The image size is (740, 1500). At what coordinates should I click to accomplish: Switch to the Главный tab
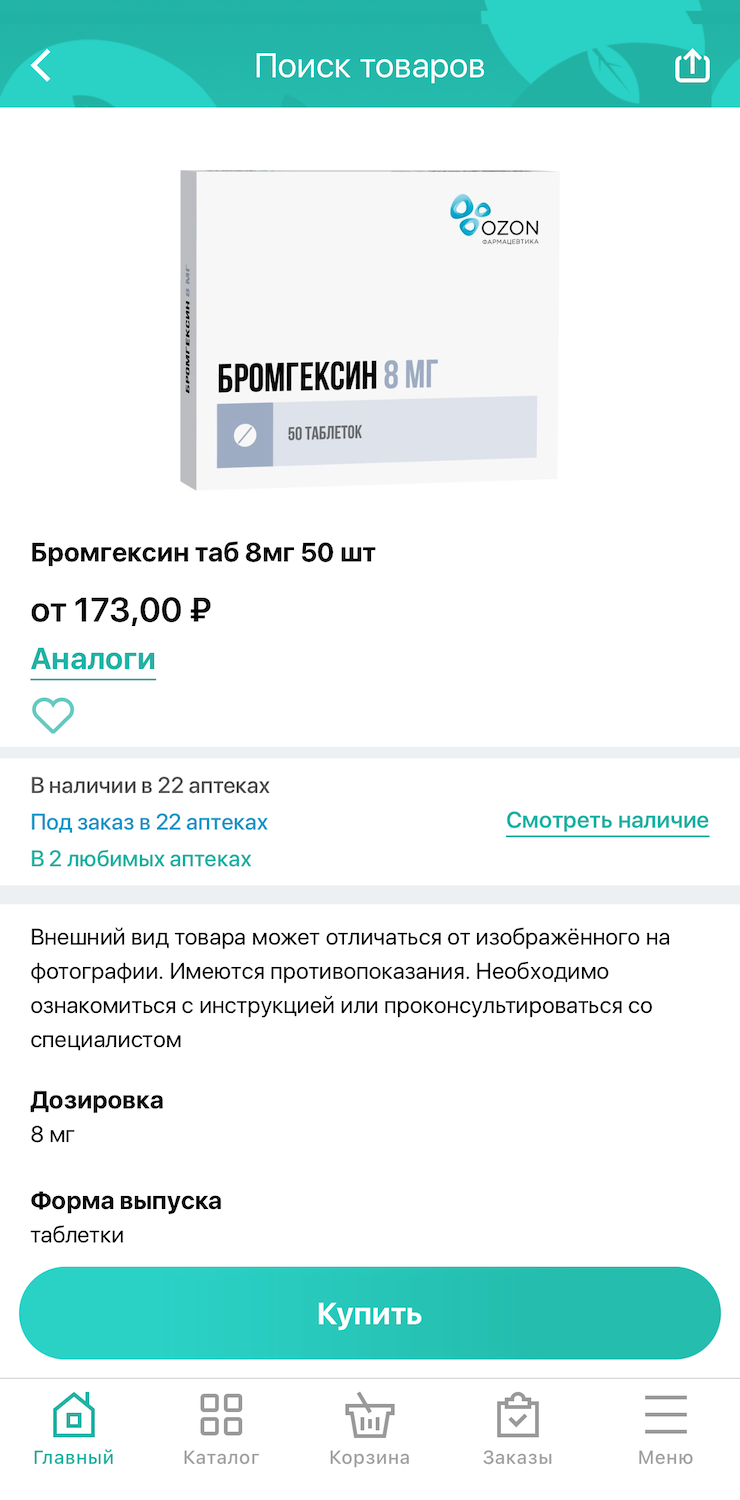[x=73, y=1430]
